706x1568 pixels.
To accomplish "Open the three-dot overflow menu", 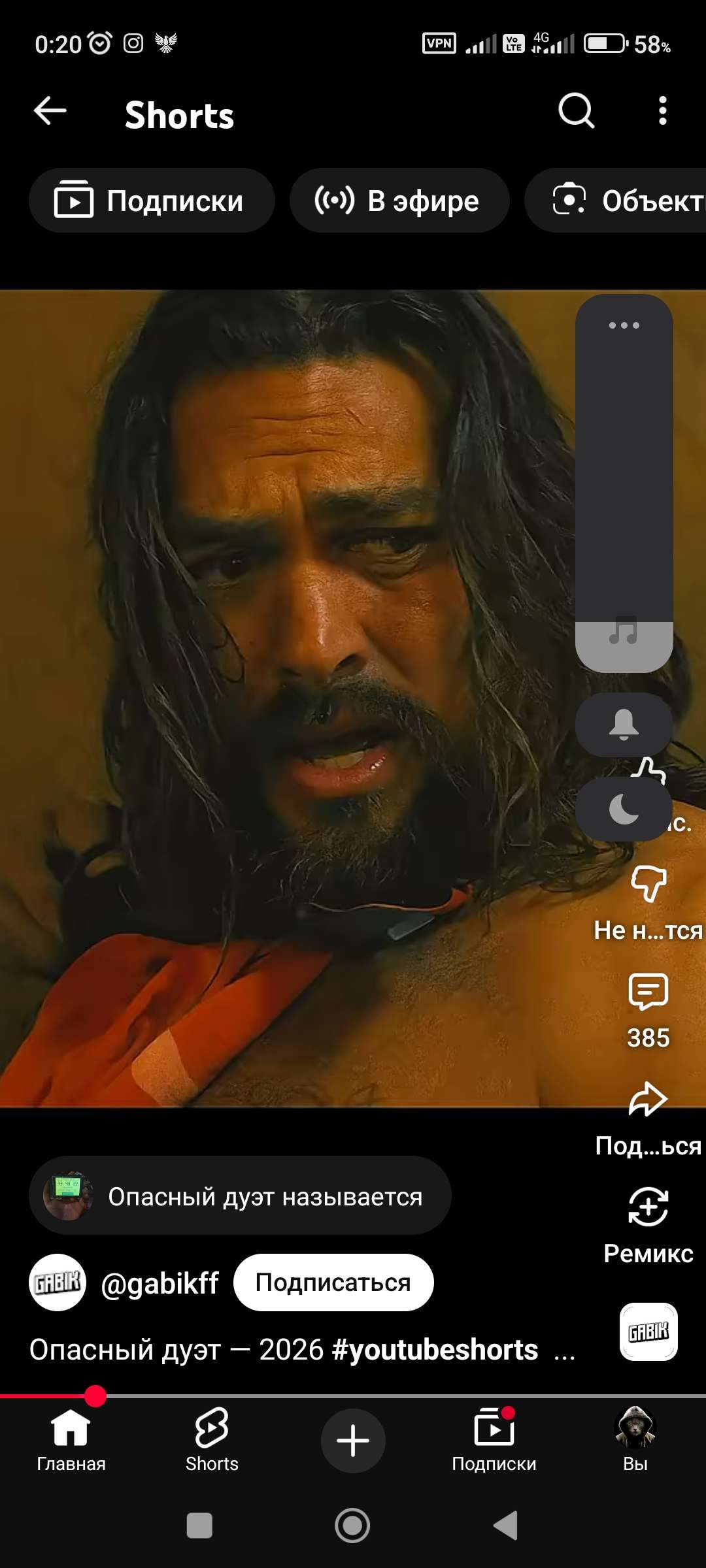I will 662,110.
